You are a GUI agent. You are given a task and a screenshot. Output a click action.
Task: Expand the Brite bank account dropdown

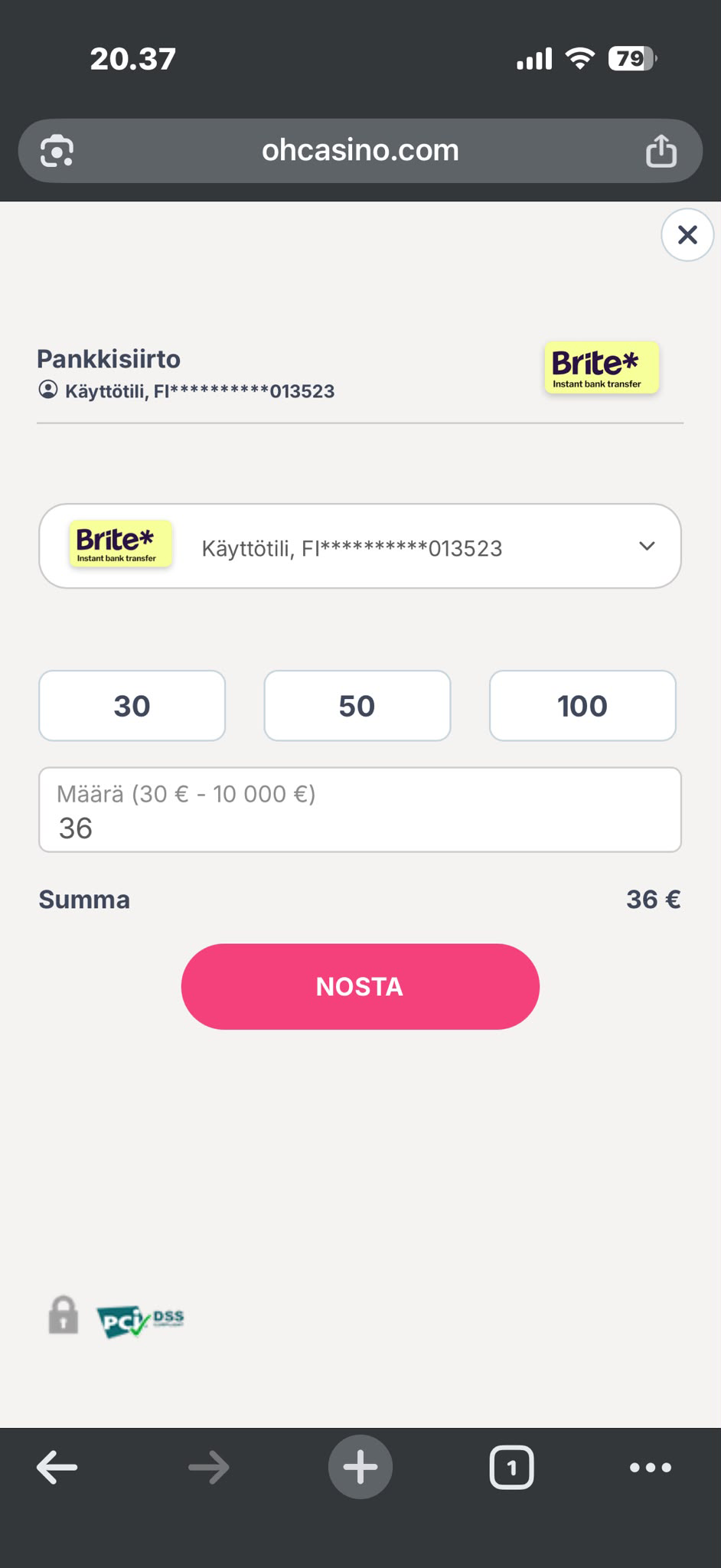(360, 546)
